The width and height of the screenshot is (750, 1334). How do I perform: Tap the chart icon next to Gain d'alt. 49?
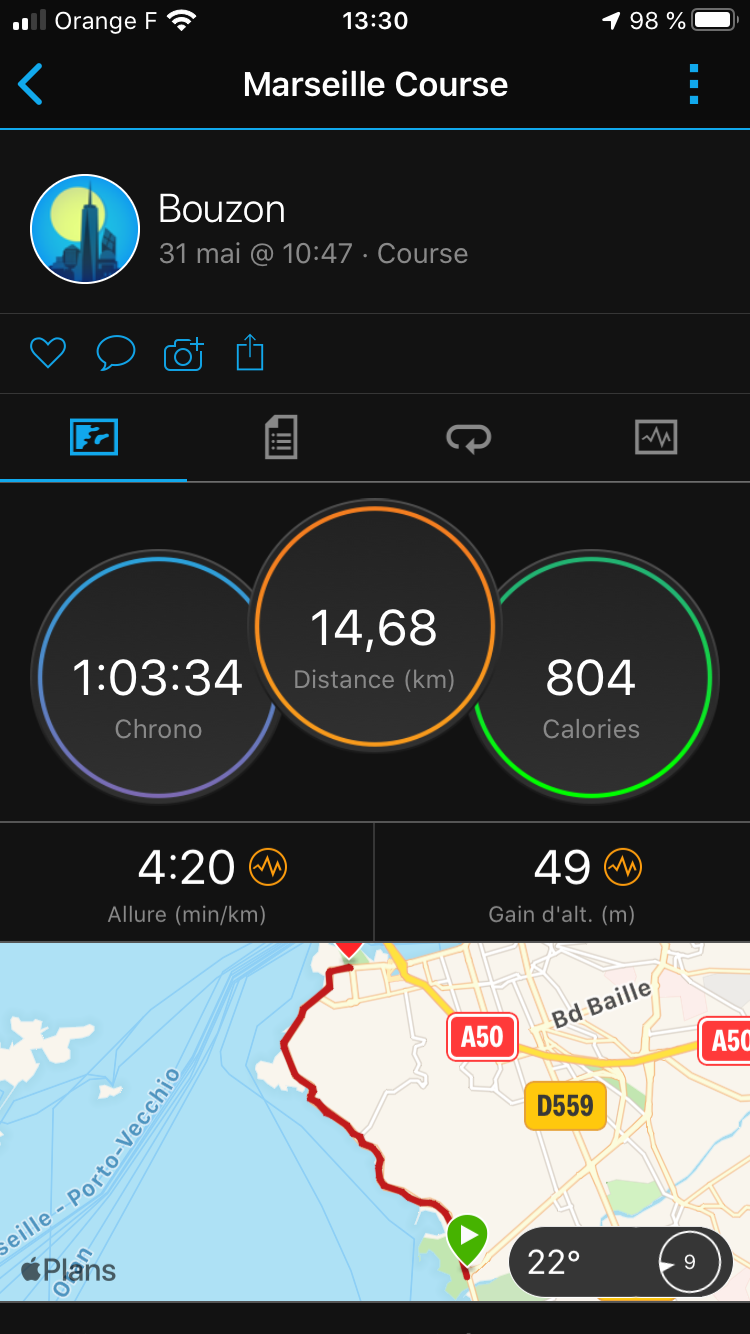coord(623,867)
